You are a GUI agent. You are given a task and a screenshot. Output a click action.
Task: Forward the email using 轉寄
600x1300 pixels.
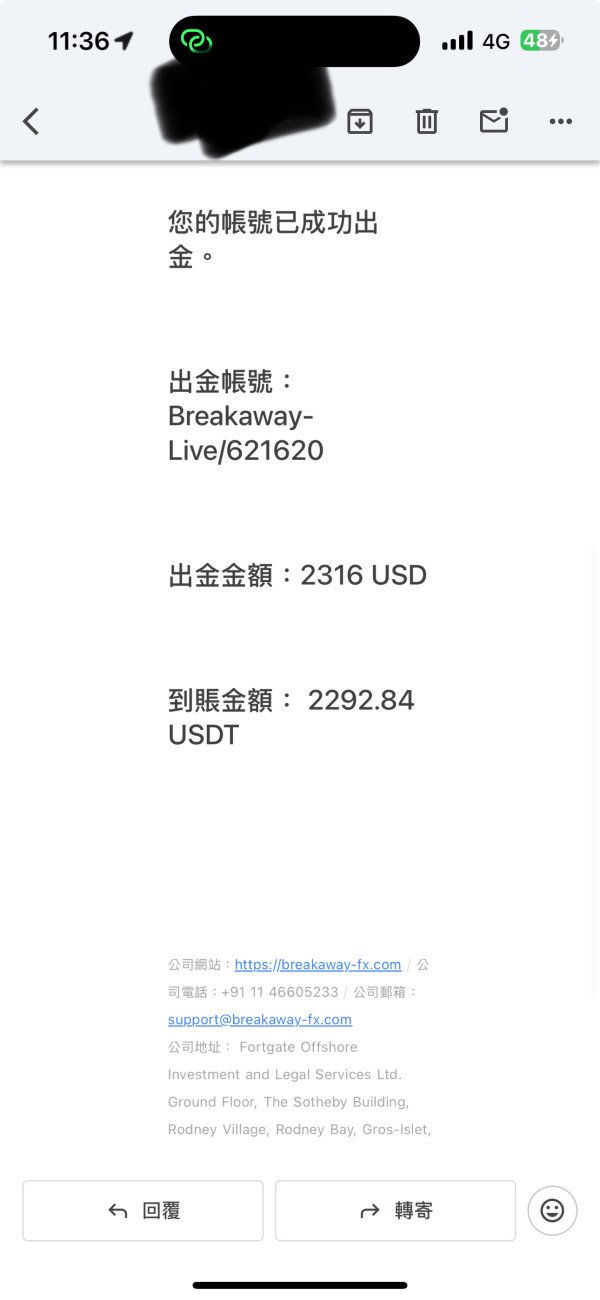coord(396,1211)
